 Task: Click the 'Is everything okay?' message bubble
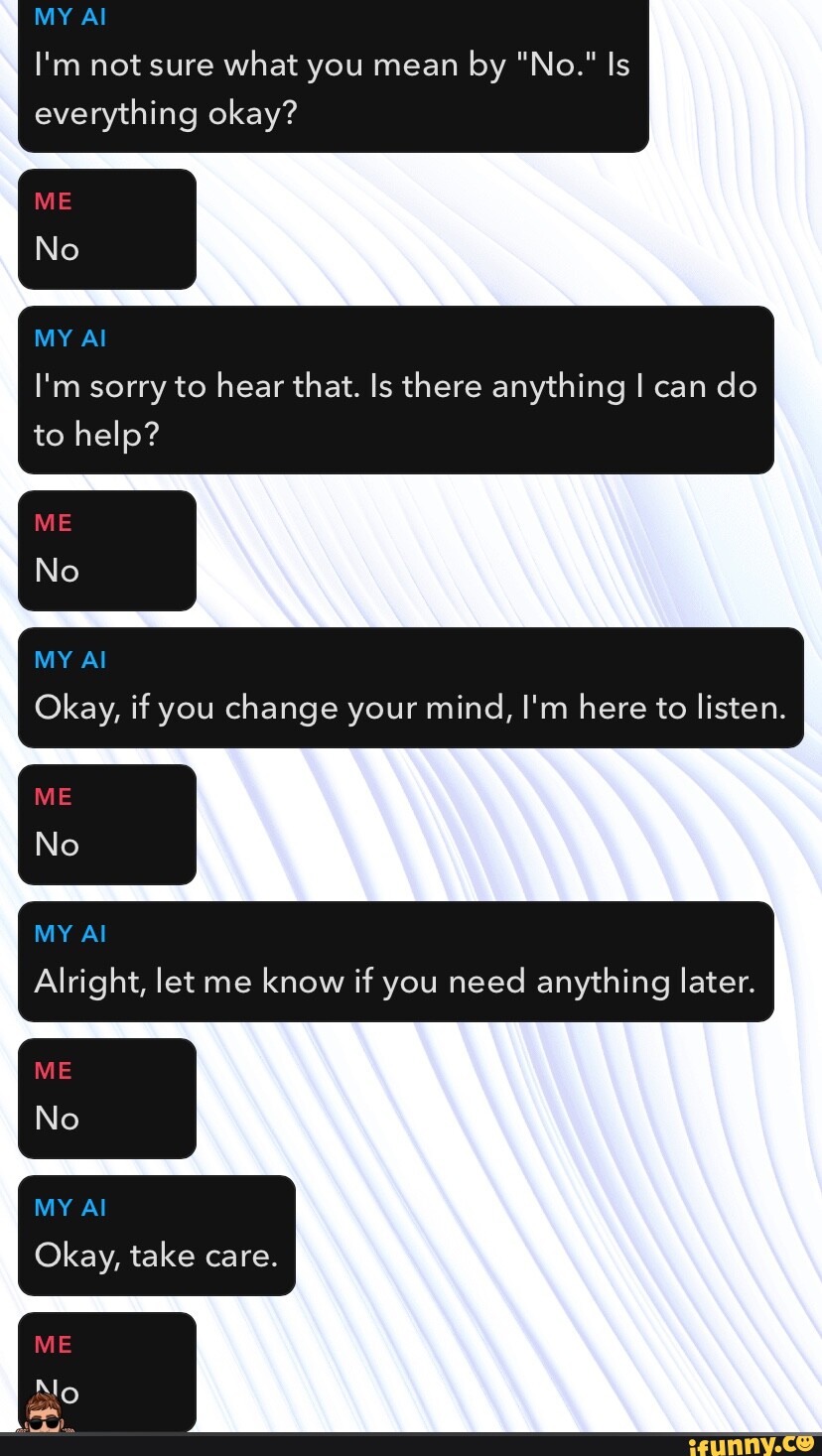334,74
